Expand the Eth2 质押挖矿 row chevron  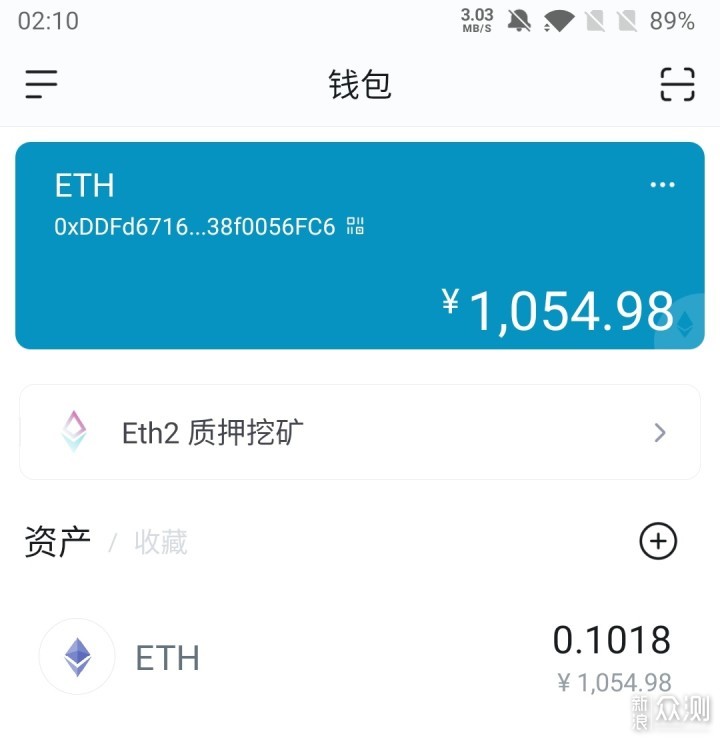[658, 432]
